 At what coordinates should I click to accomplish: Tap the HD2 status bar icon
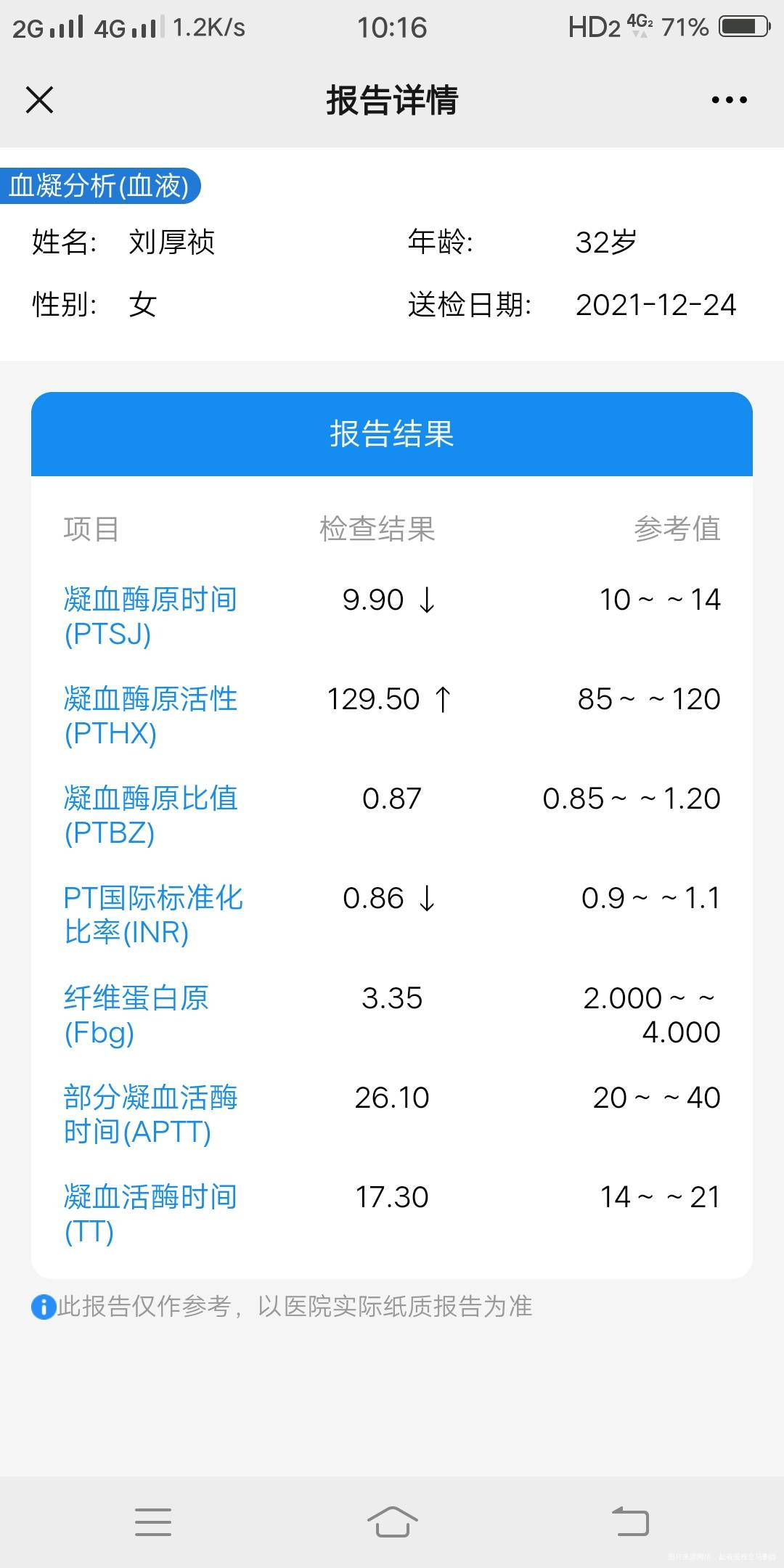click(593, 28)
